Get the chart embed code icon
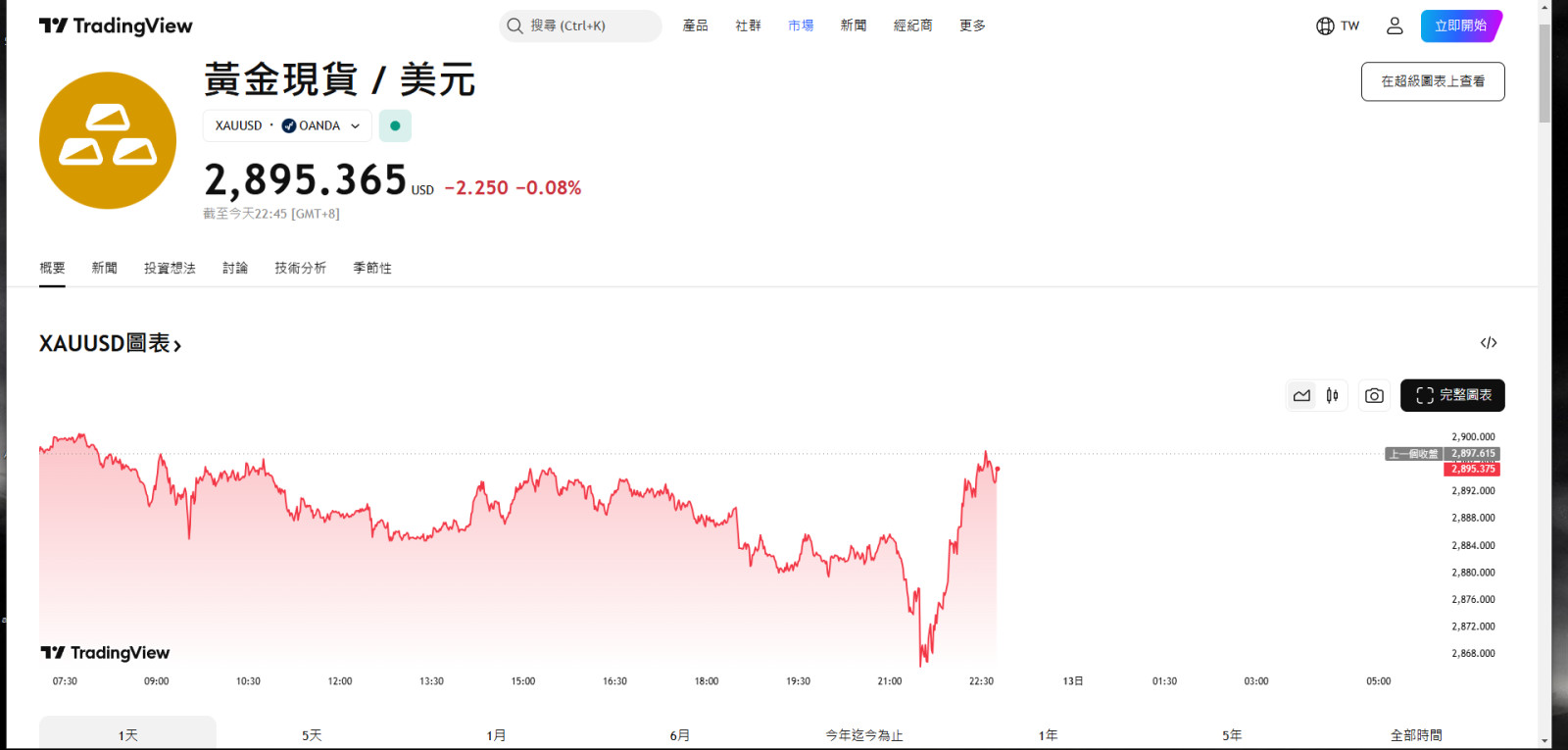Screen dimensions: 1568x750 click(x=1488, y=342)
